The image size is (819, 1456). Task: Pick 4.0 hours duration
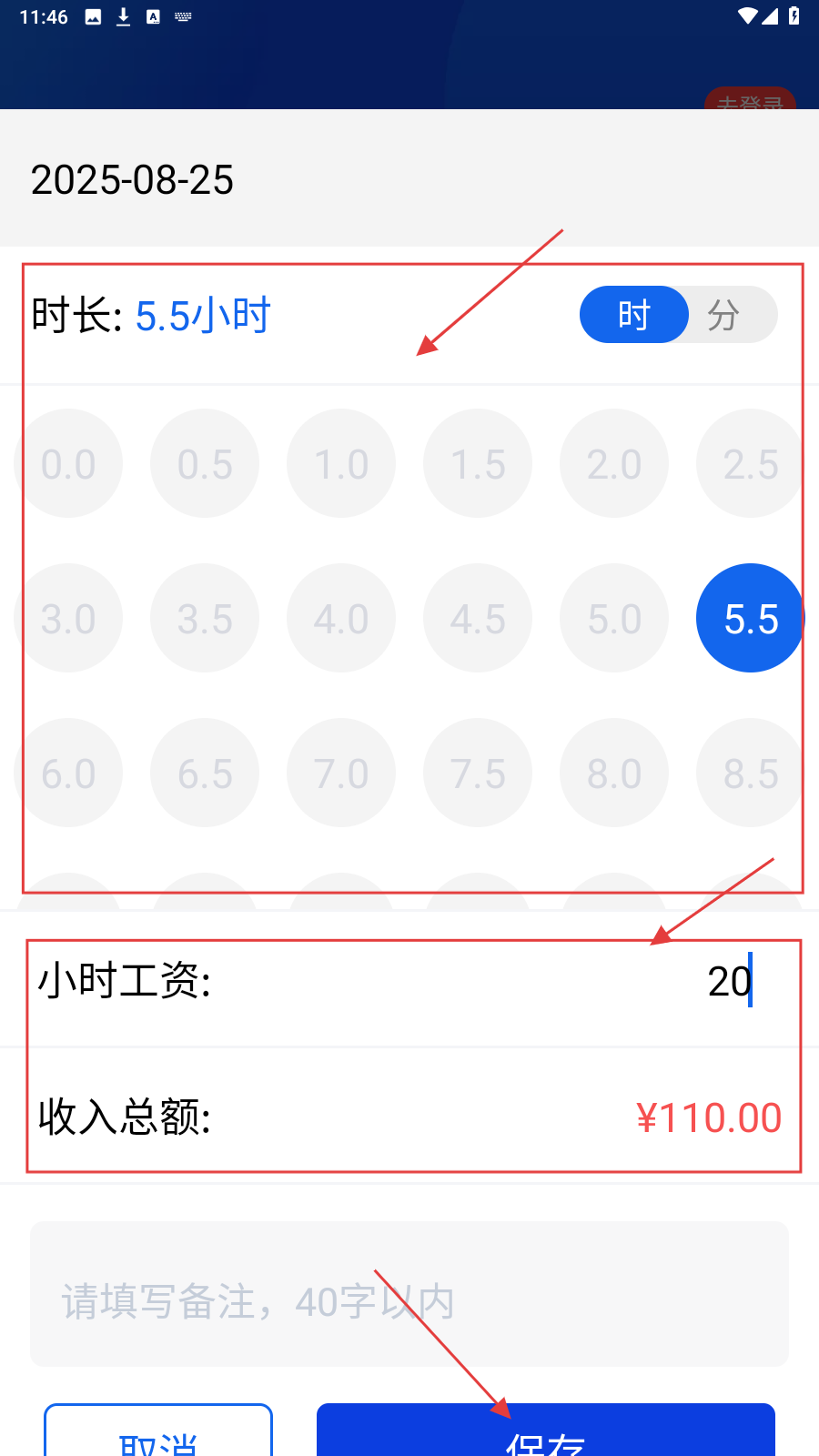point(341,618)
